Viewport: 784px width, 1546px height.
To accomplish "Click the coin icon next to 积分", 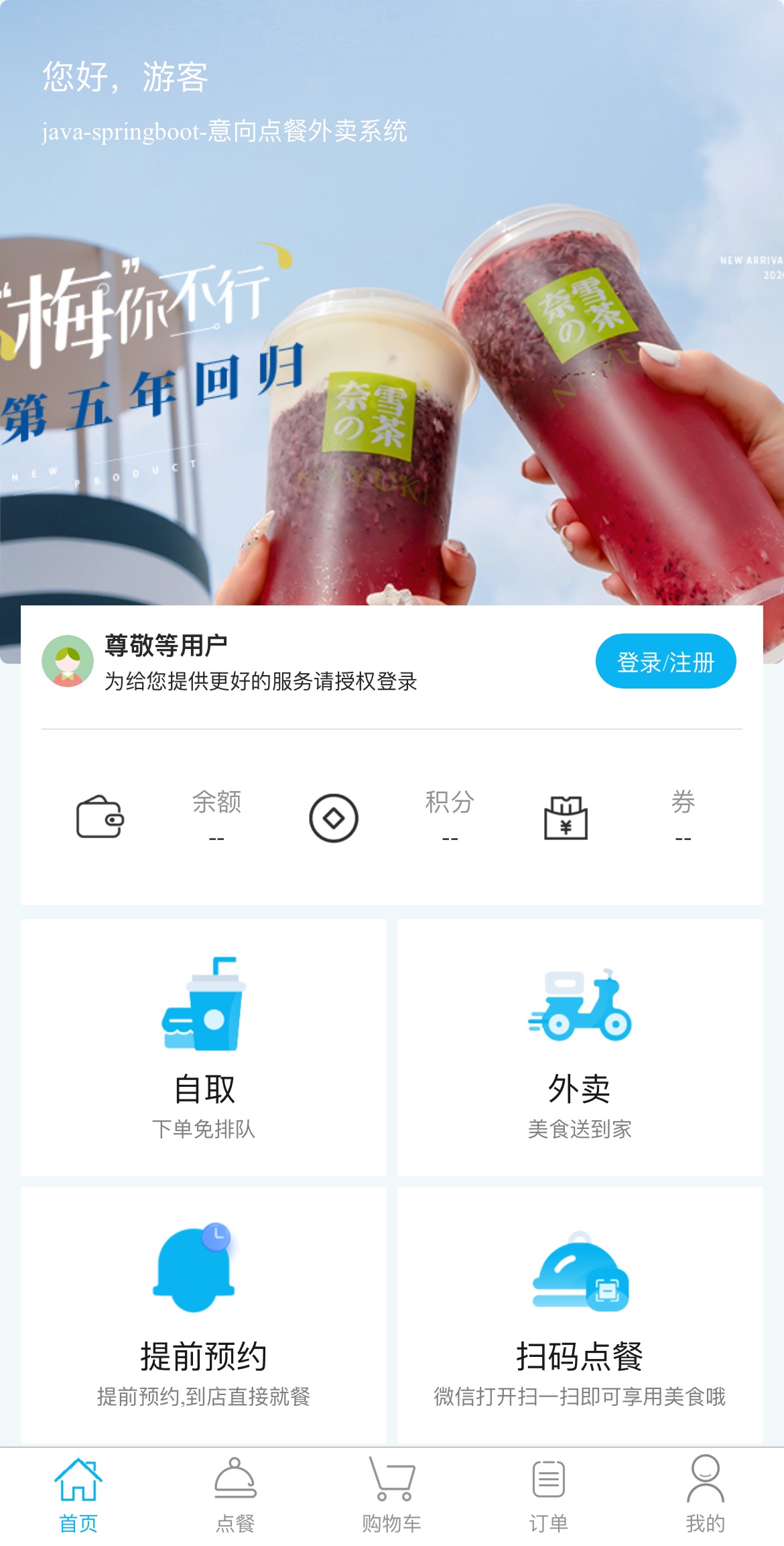I will (x=334, y=818).
